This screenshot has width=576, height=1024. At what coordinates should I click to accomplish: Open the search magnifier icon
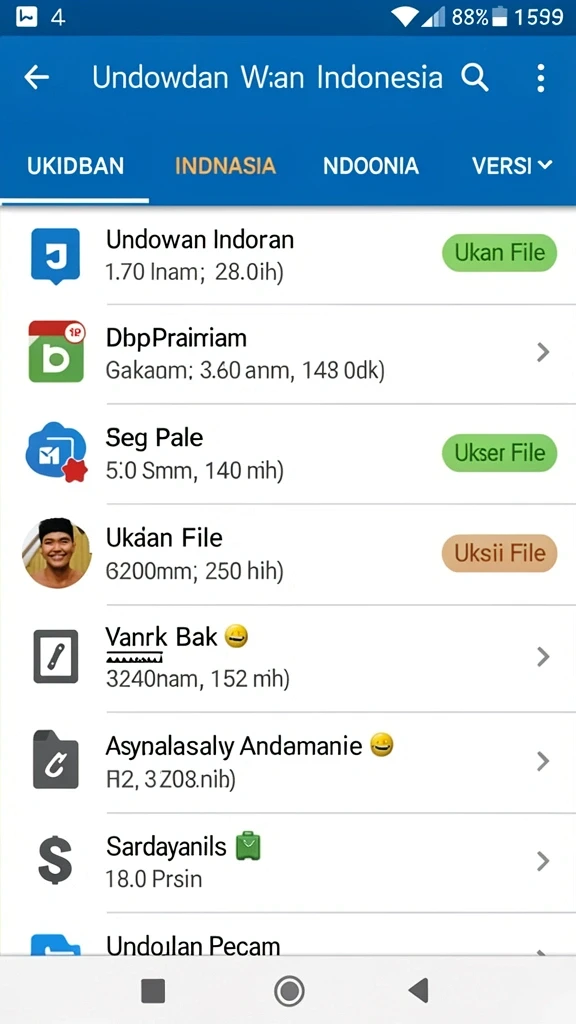point(475,78)
